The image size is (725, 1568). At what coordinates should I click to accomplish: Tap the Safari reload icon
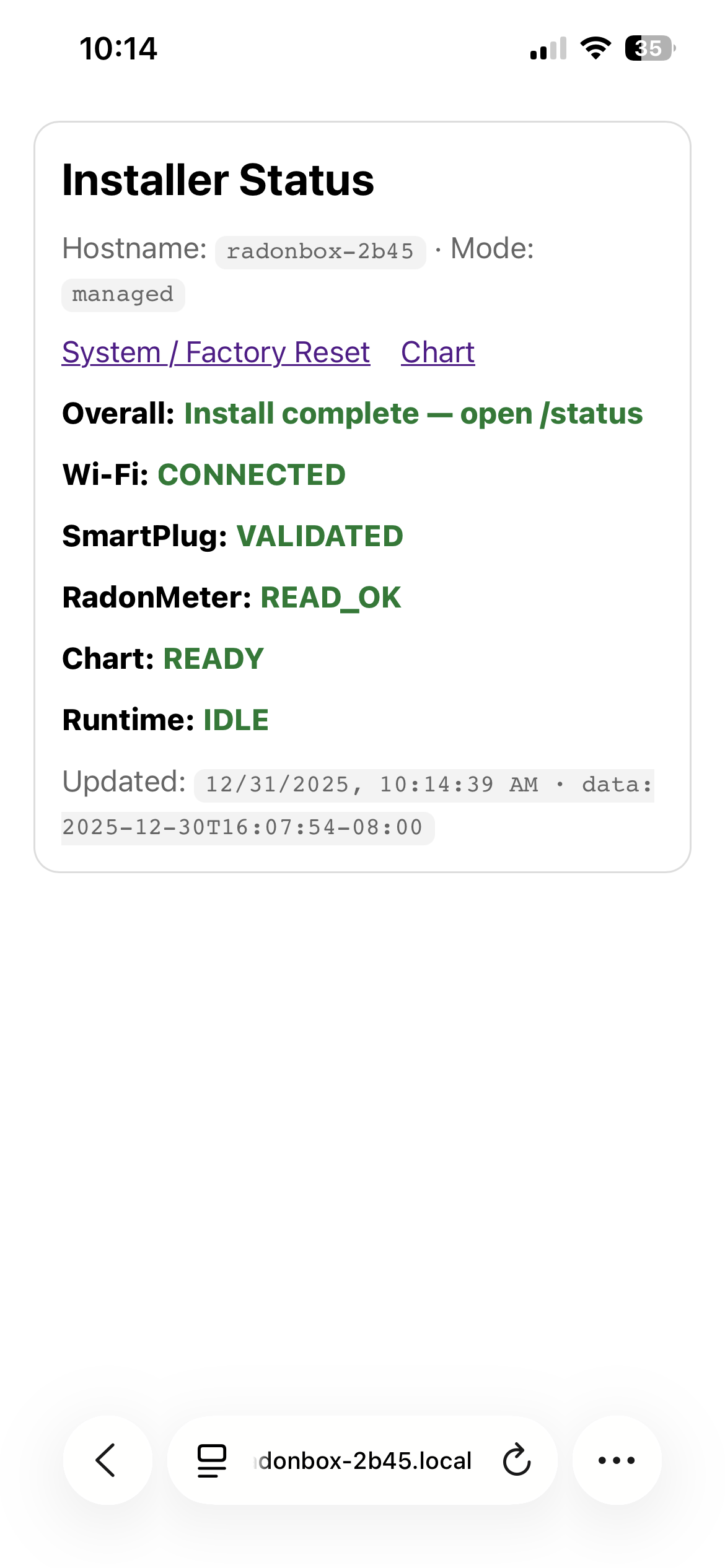coord(516,1461)
